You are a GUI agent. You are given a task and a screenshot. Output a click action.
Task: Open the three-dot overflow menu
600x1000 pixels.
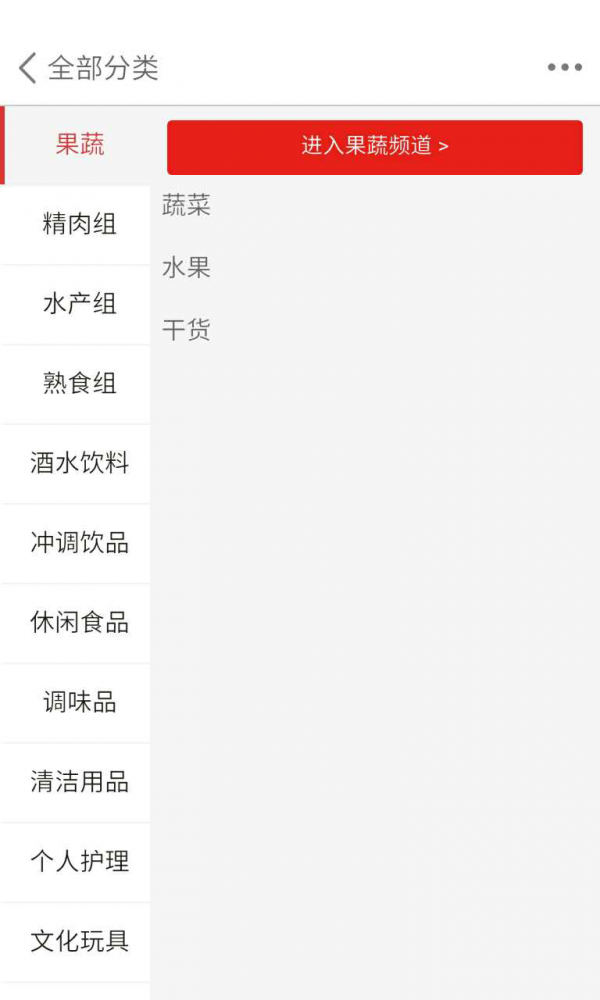[x=564, y=68]
